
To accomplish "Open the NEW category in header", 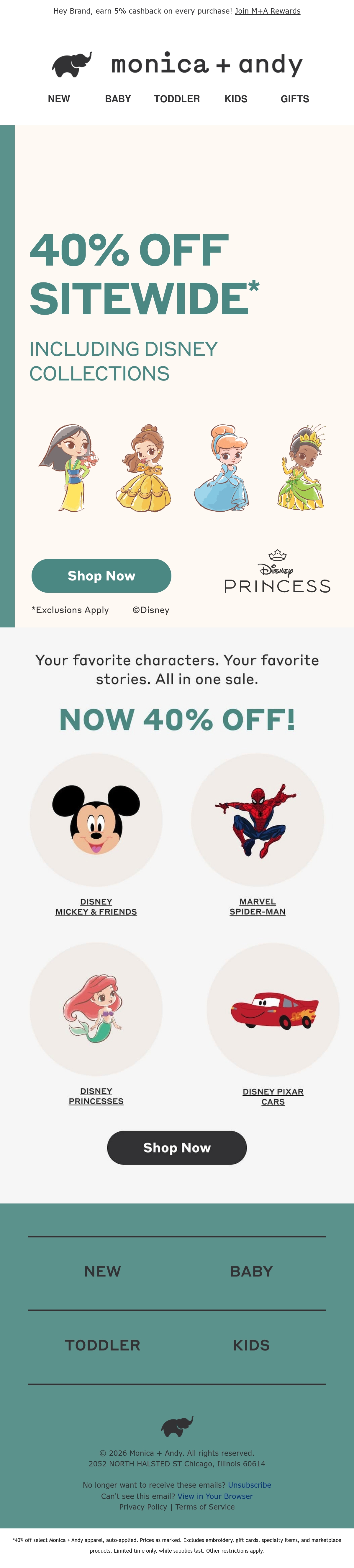I will click(59, 99).
